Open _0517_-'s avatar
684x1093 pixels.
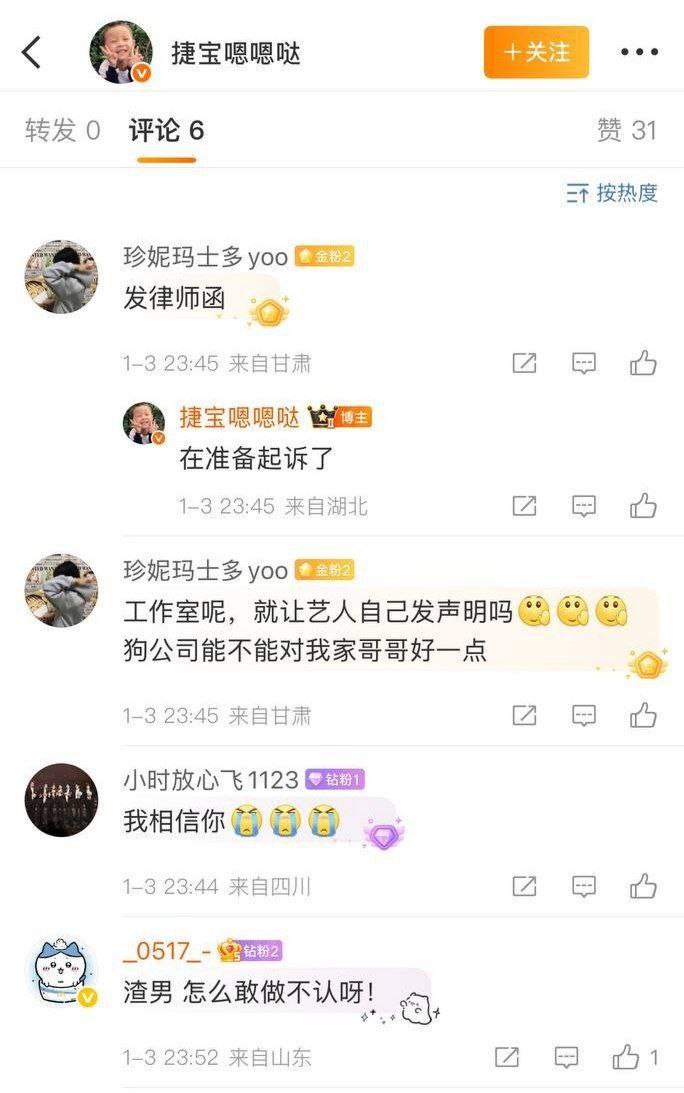pos(61,972)
